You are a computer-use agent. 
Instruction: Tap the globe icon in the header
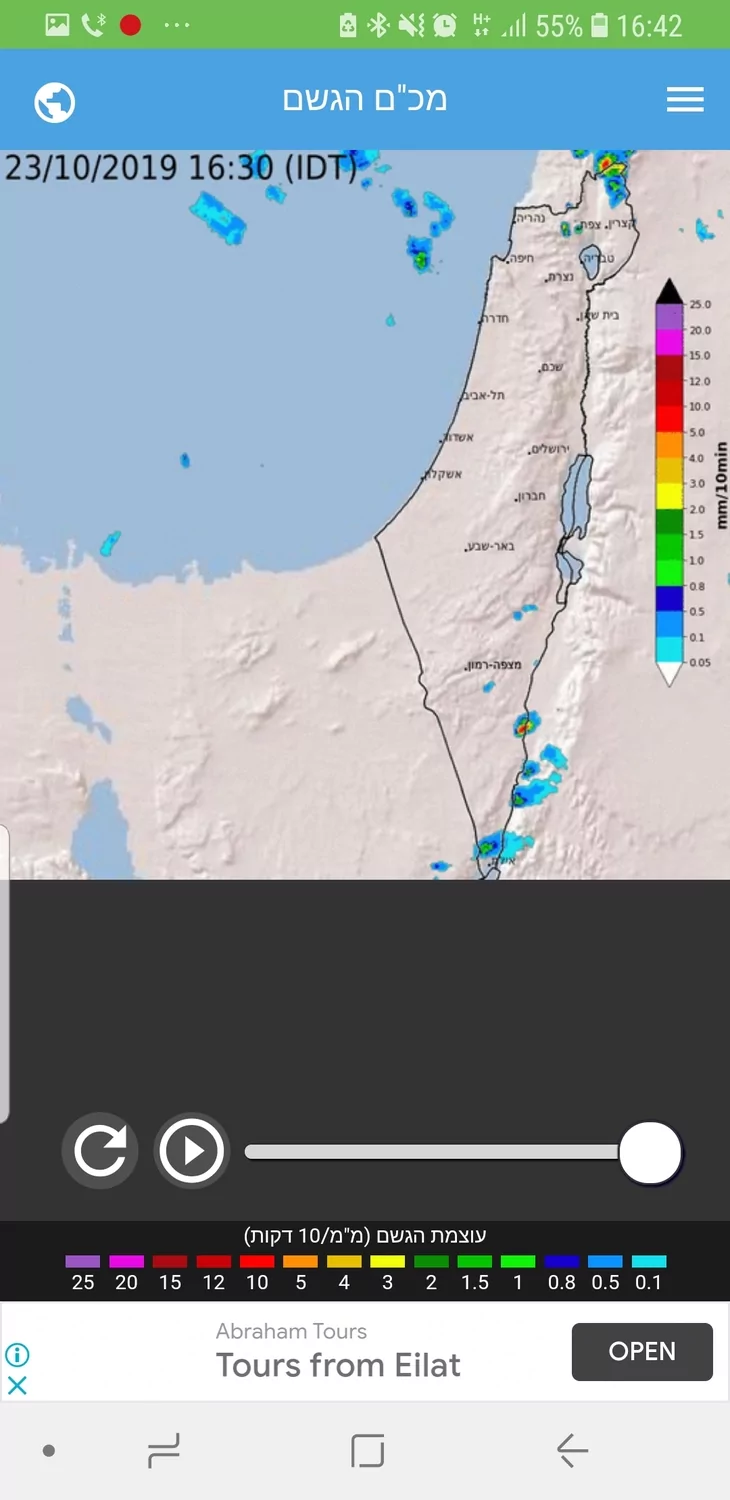55,102
